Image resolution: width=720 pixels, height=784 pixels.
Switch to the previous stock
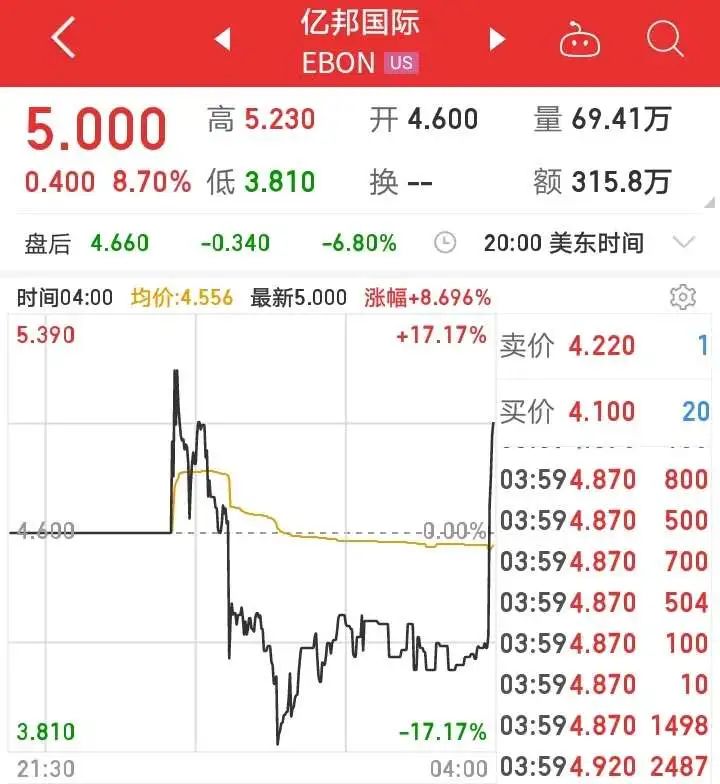[223, 40]
